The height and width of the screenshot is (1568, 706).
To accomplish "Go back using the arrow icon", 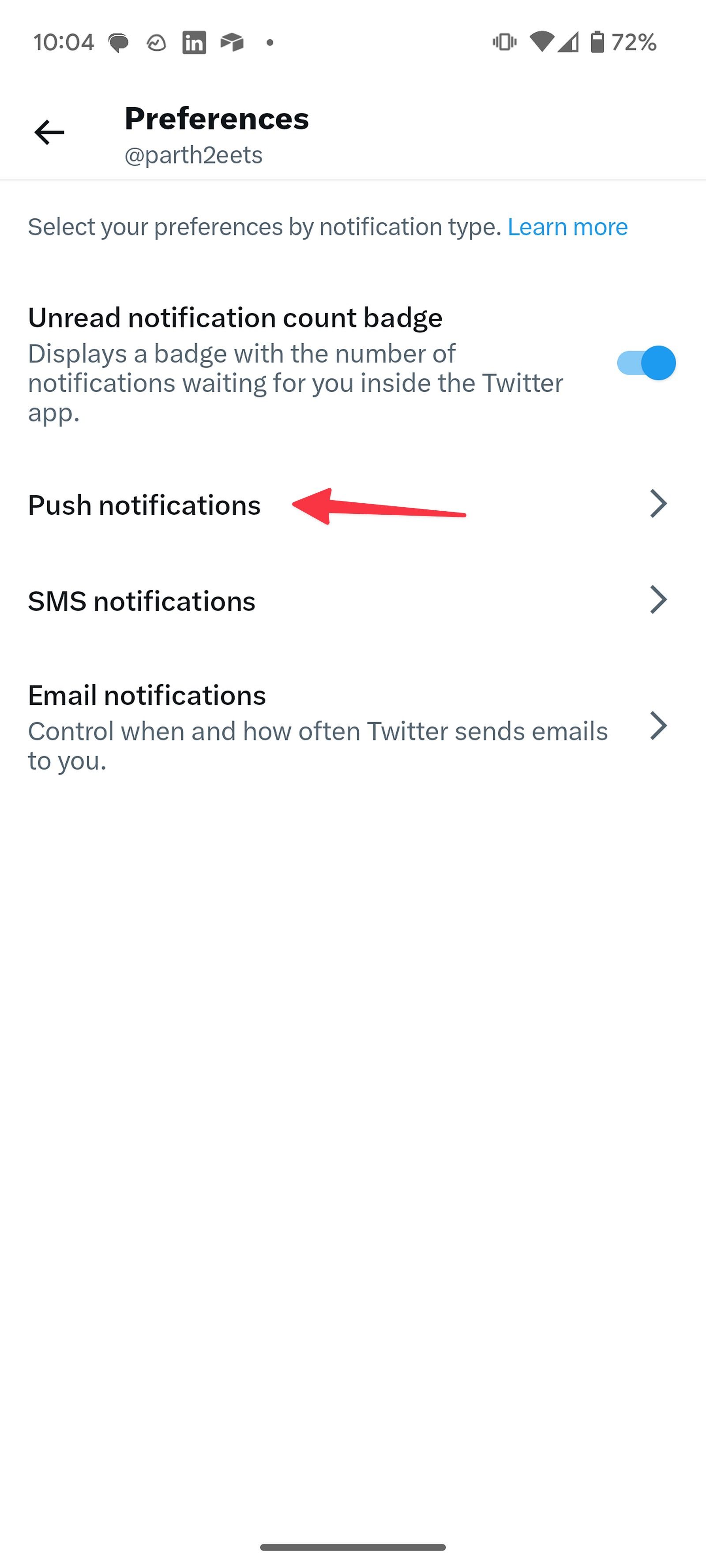I will pos(49,132).
